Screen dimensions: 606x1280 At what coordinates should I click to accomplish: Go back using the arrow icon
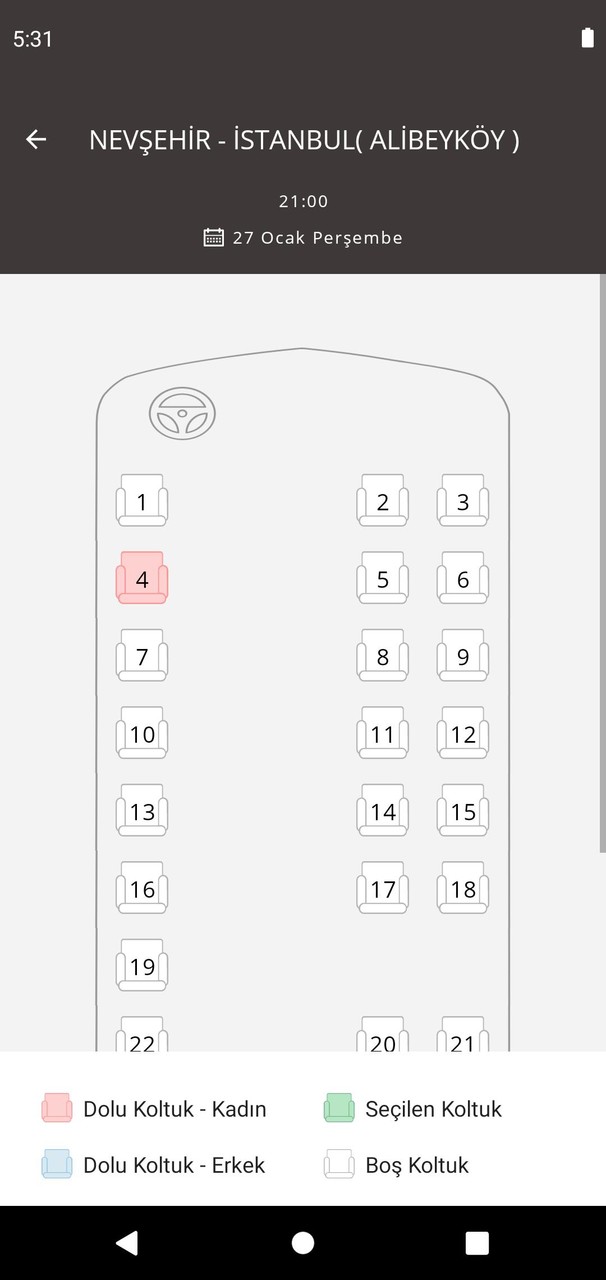tap(36, 140)
